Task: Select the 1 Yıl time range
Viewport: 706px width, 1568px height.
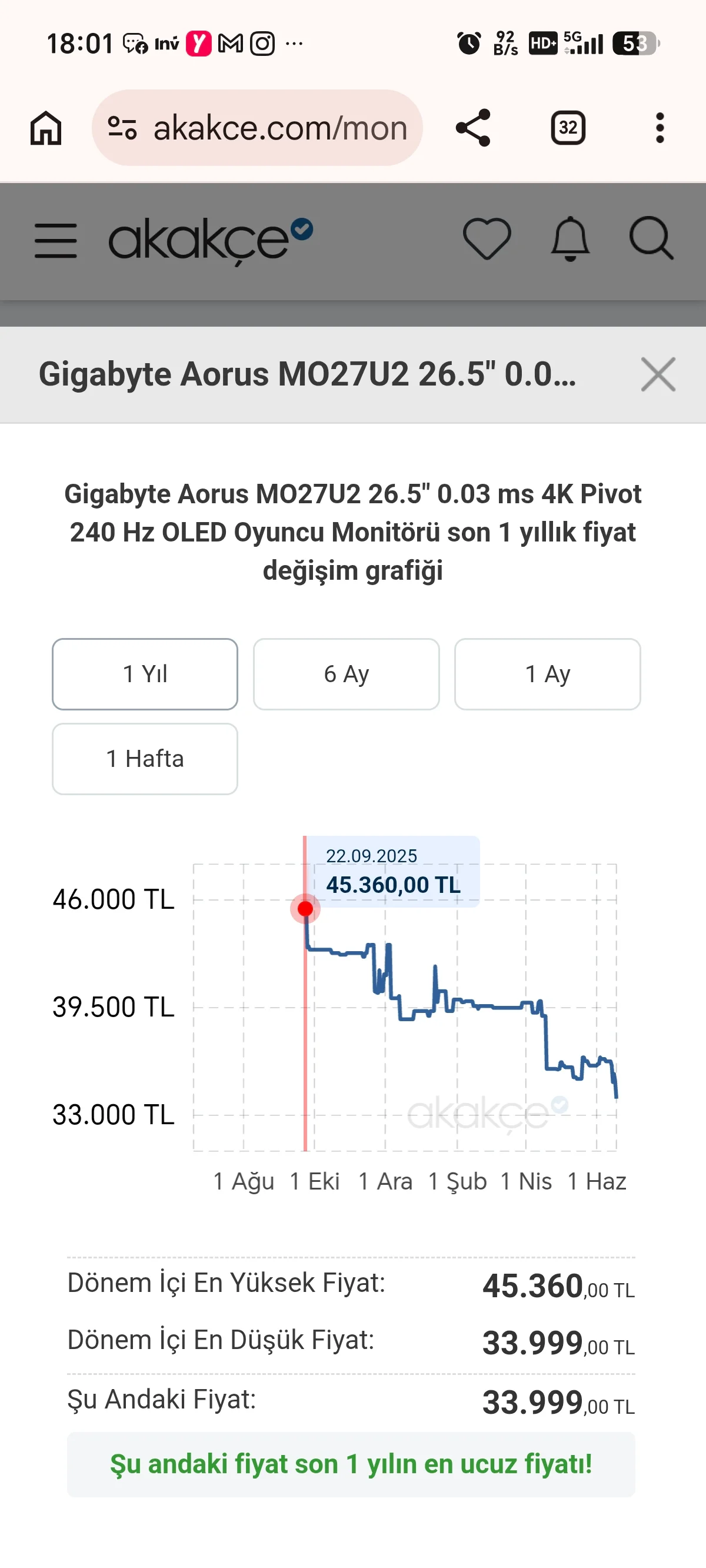Action: (x=145, y=674)
